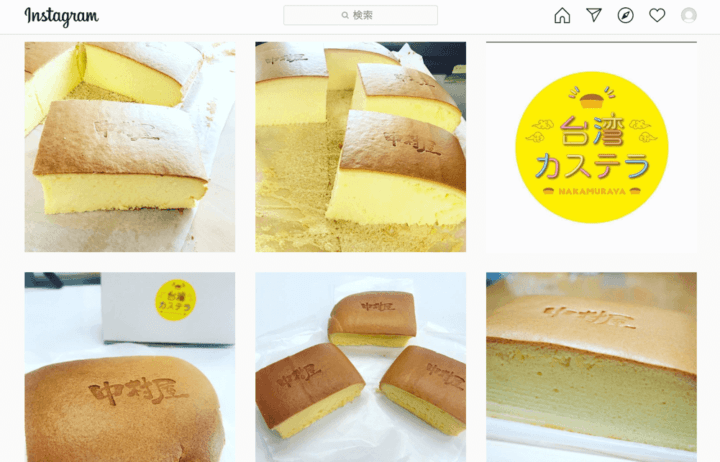Open the Instagram home logo
Screen dimensions: 720x462
(x=61, y=16)
